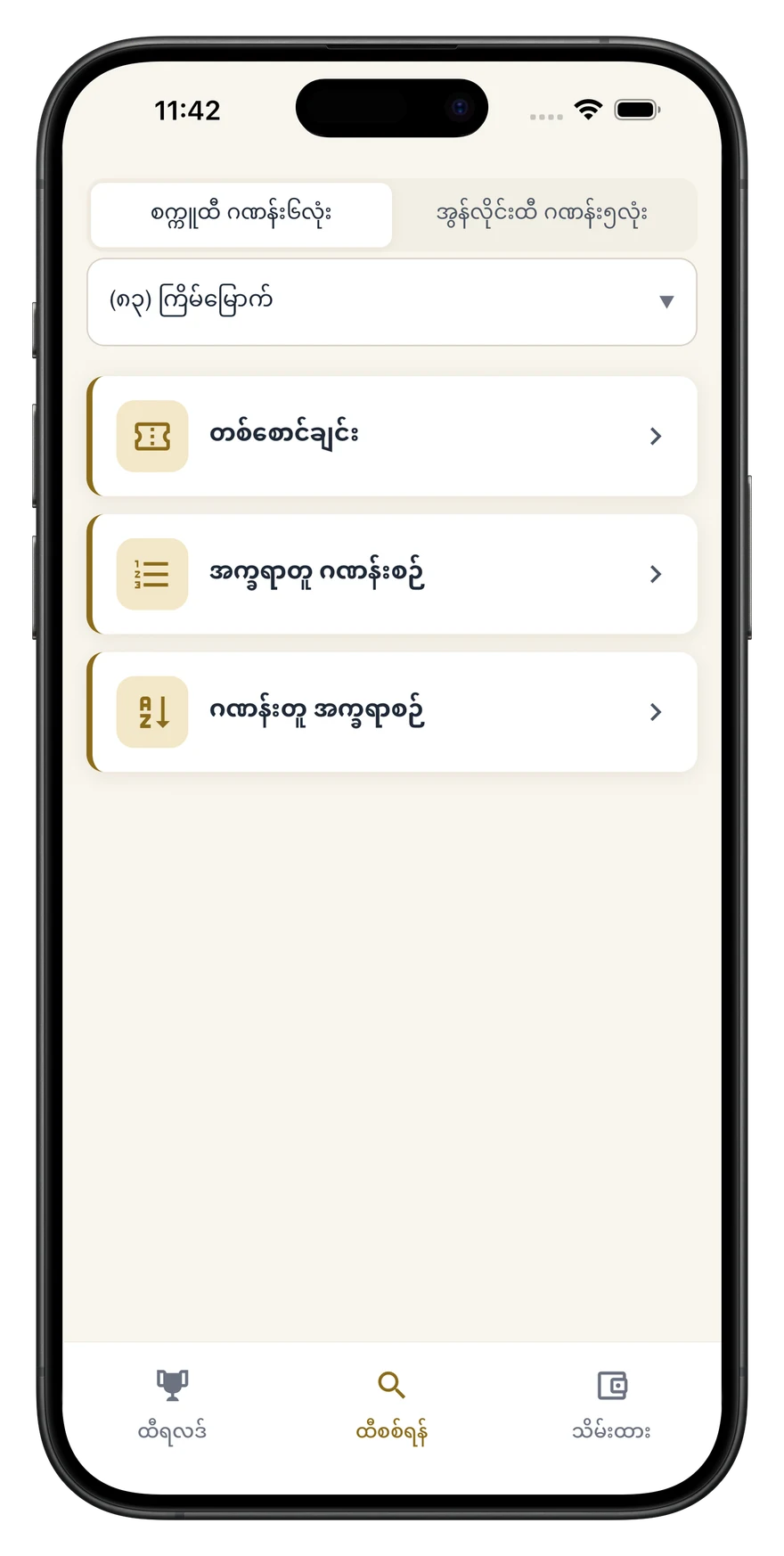784x1556 pixels.
Task: Open the တစ်စောင်ချင်း option
Action: [x=392, y=436]
